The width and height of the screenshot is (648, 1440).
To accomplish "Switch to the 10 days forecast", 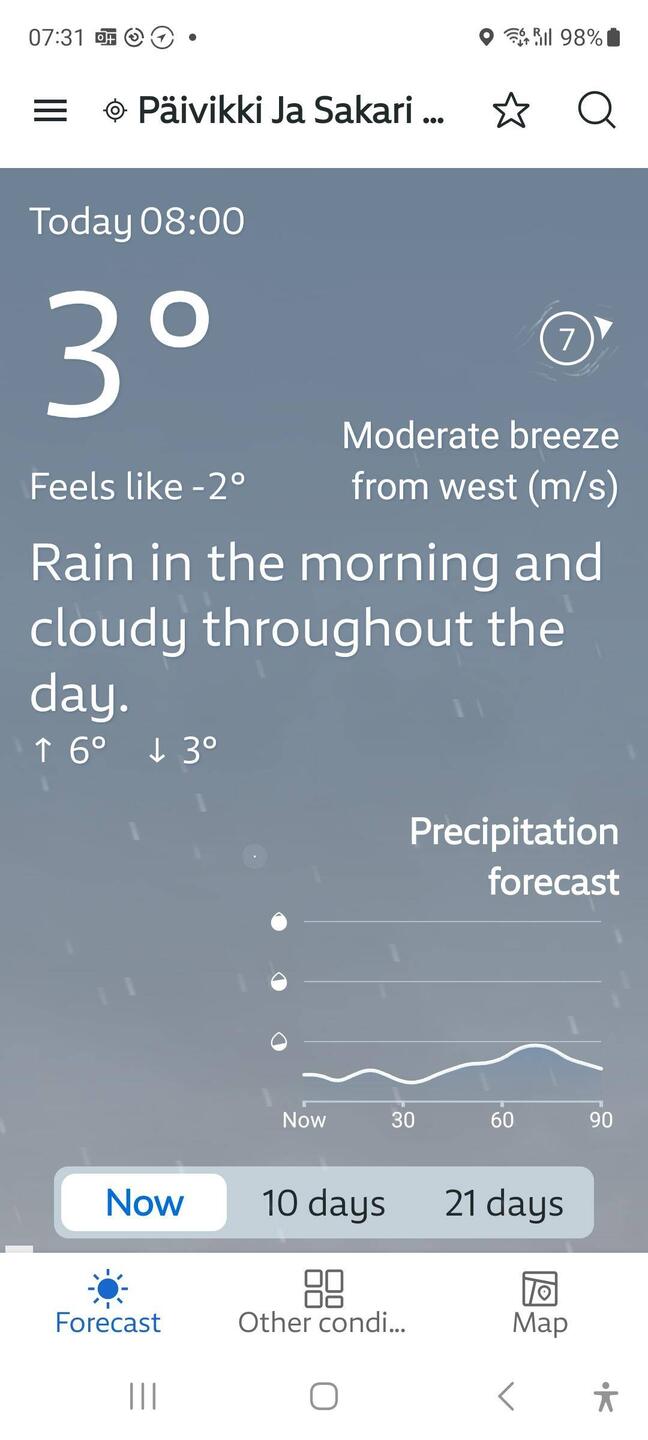I will tap(323, 1202).
